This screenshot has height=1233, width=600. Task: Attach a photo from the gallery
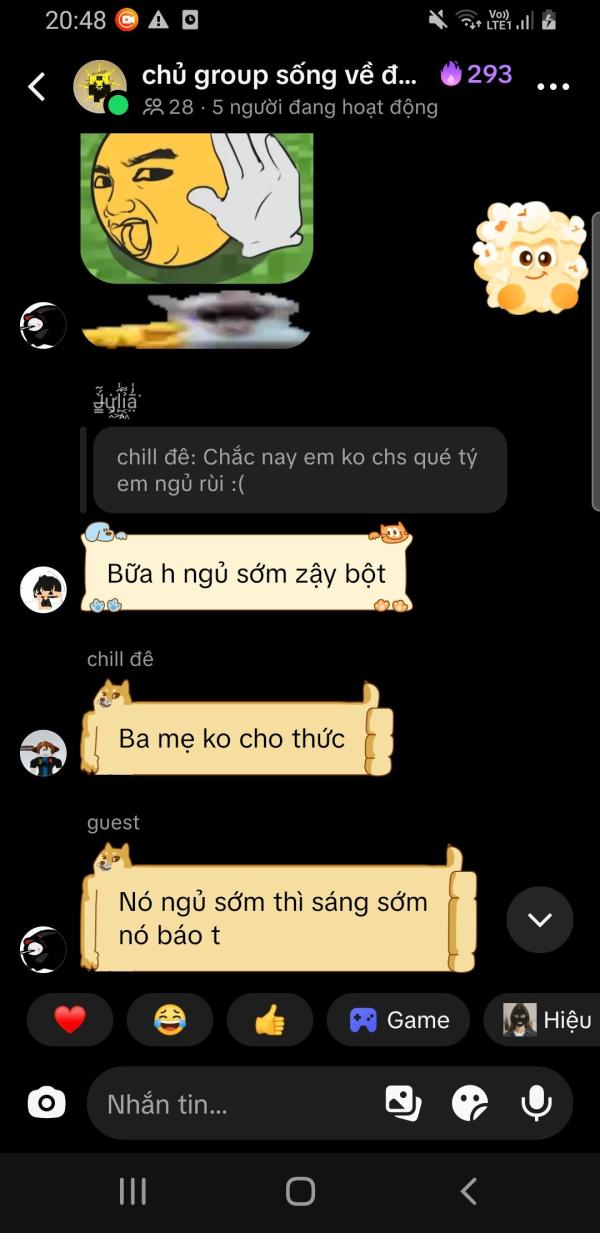[403, 1103]
